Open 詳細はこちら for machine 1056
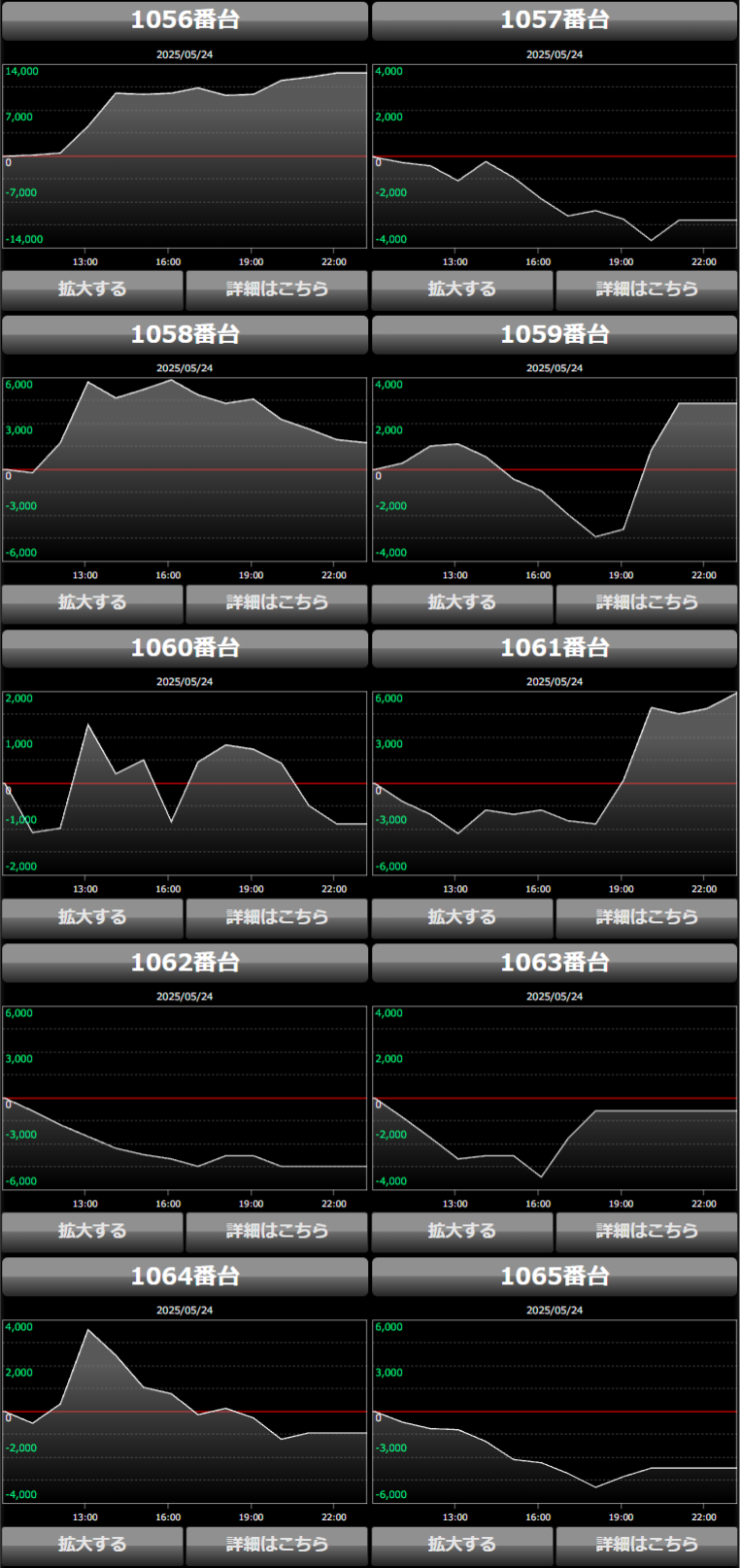The height and width of the screenshot is (1568, 740). 277,289
